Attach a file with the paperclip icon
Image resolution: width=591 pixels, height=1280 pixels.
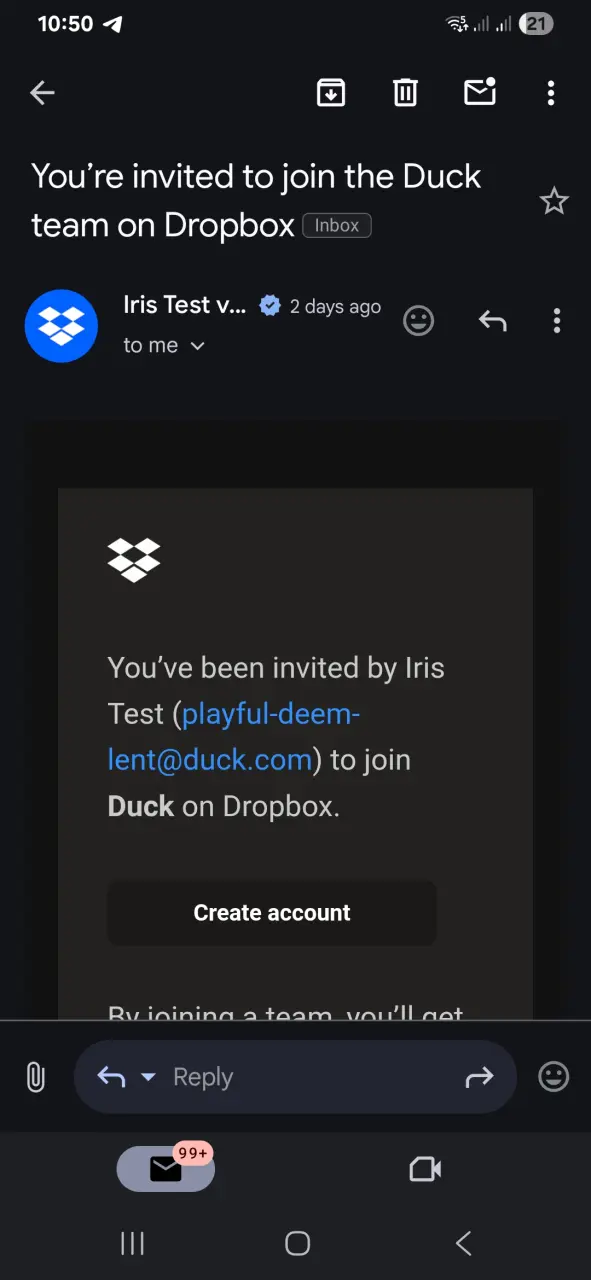[x=35, y=1077]
